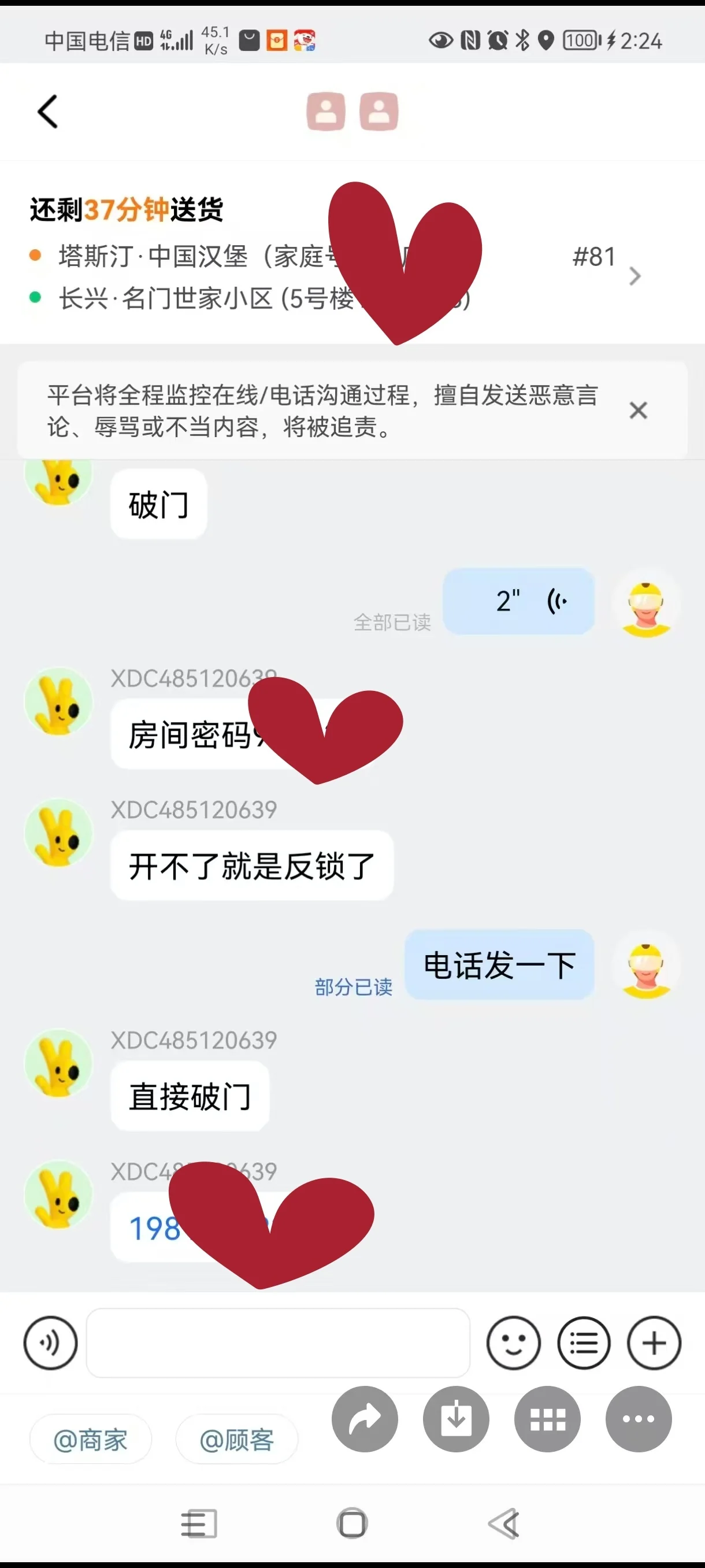
Task: Open order #81 details chevron
Action: [634, 276]
